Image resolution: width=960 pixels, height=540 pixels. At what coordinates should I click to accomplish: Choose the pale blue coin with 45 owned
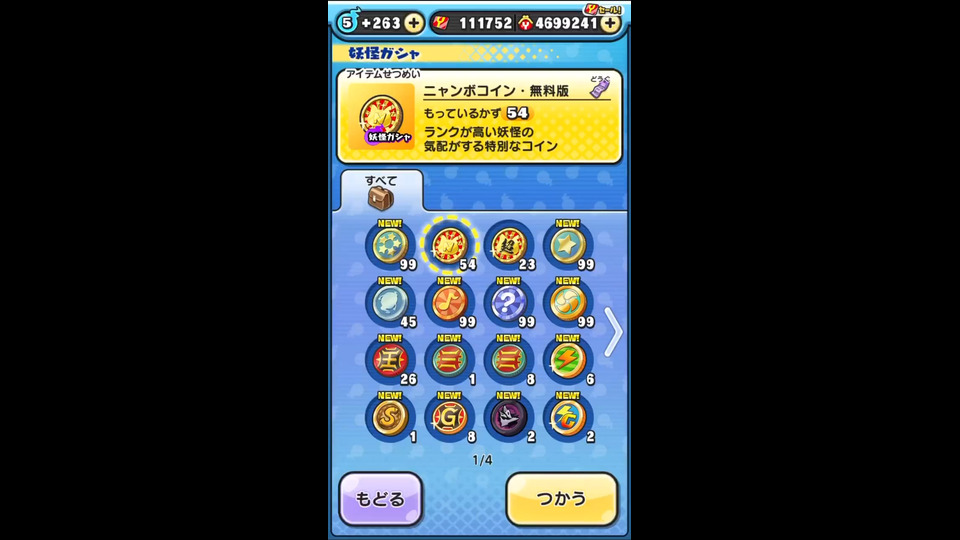pos(389,301)
